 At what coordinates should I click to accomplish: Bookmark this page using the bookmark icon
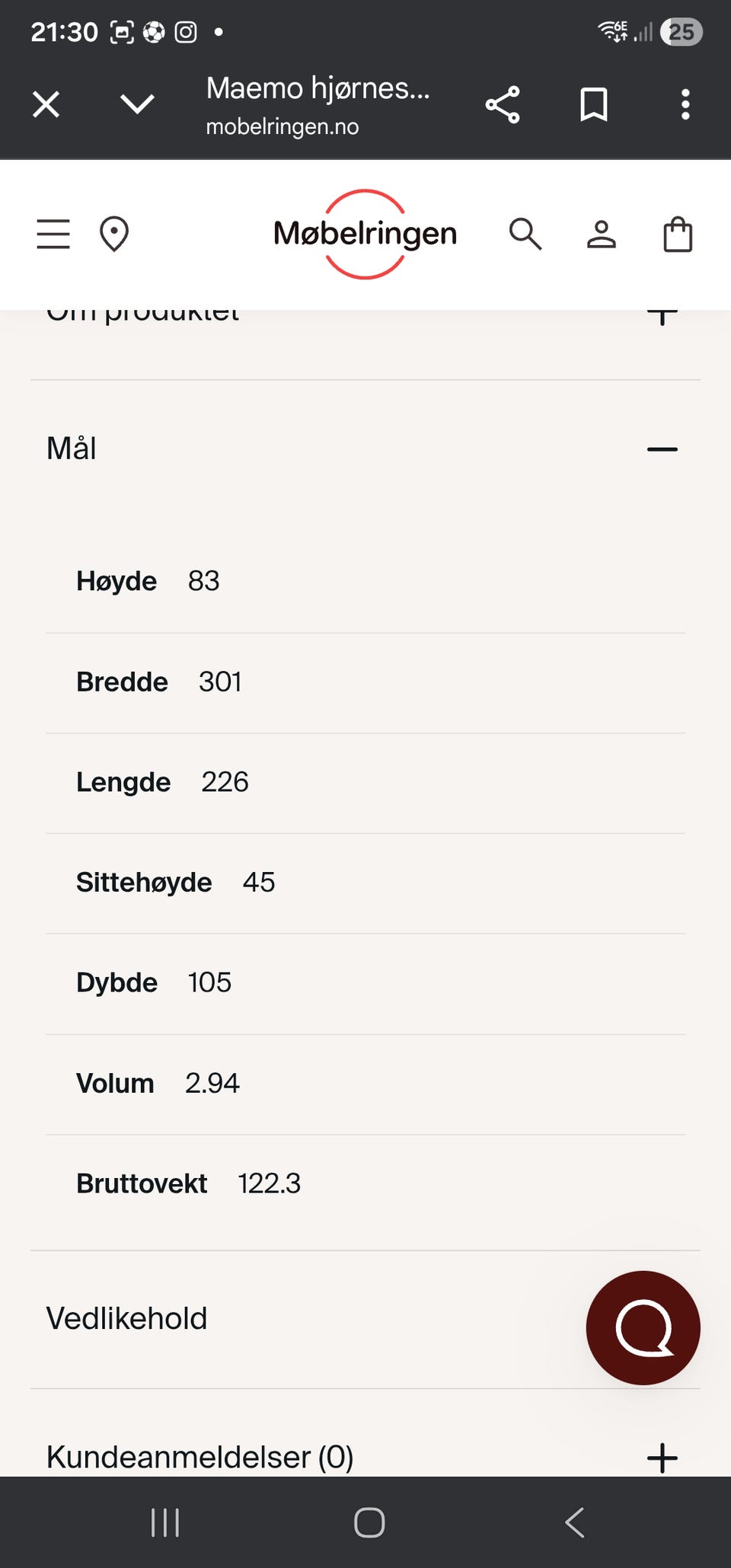click(593, 104)
